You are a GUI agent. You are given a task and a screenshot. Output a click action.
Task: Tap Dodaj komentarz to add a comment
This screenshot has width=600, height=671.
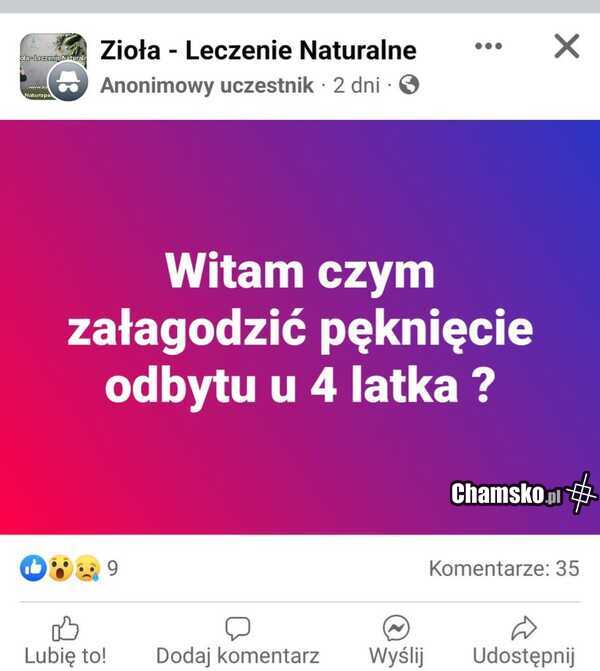237,641
